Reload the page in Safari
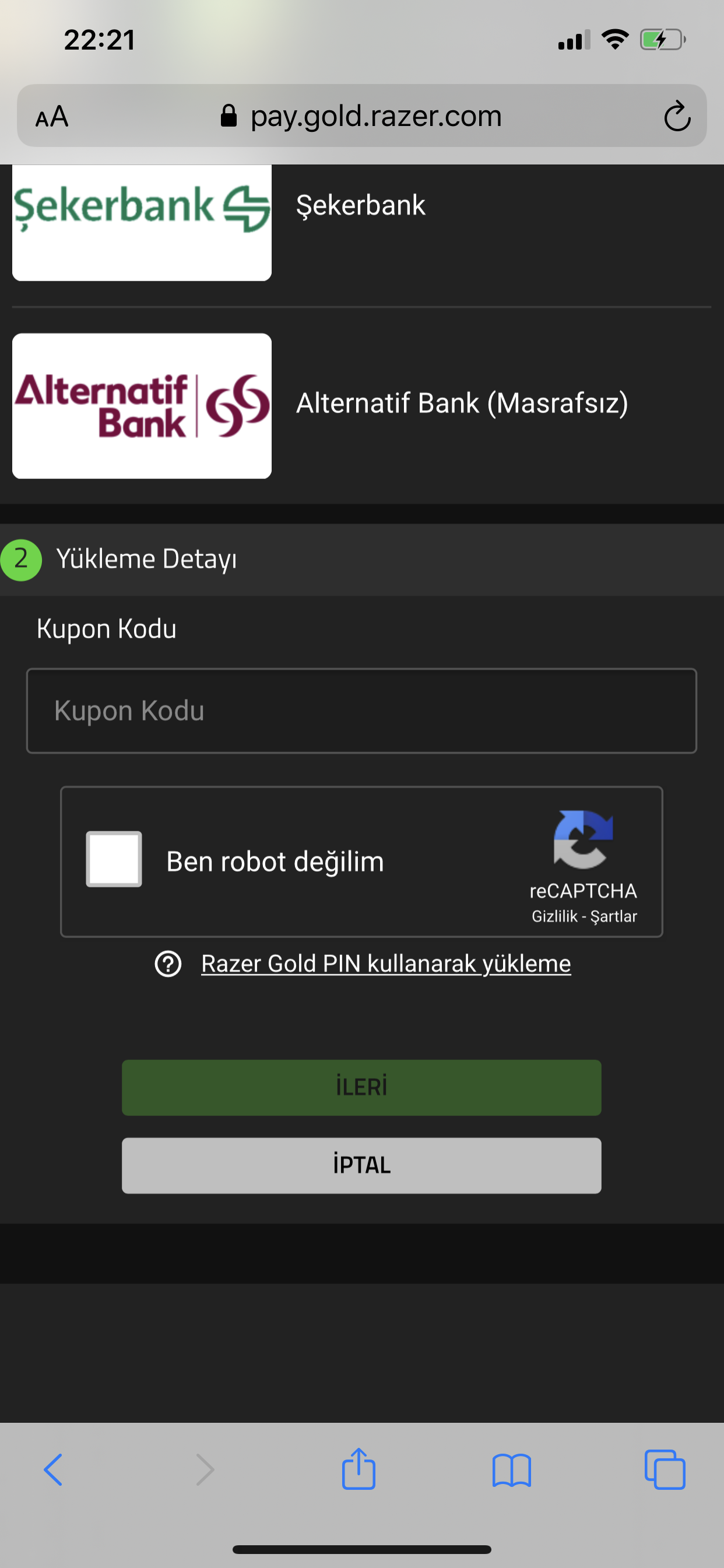Image resolution: width=724 pixels, height=1568 pixels. coord(677,116)
